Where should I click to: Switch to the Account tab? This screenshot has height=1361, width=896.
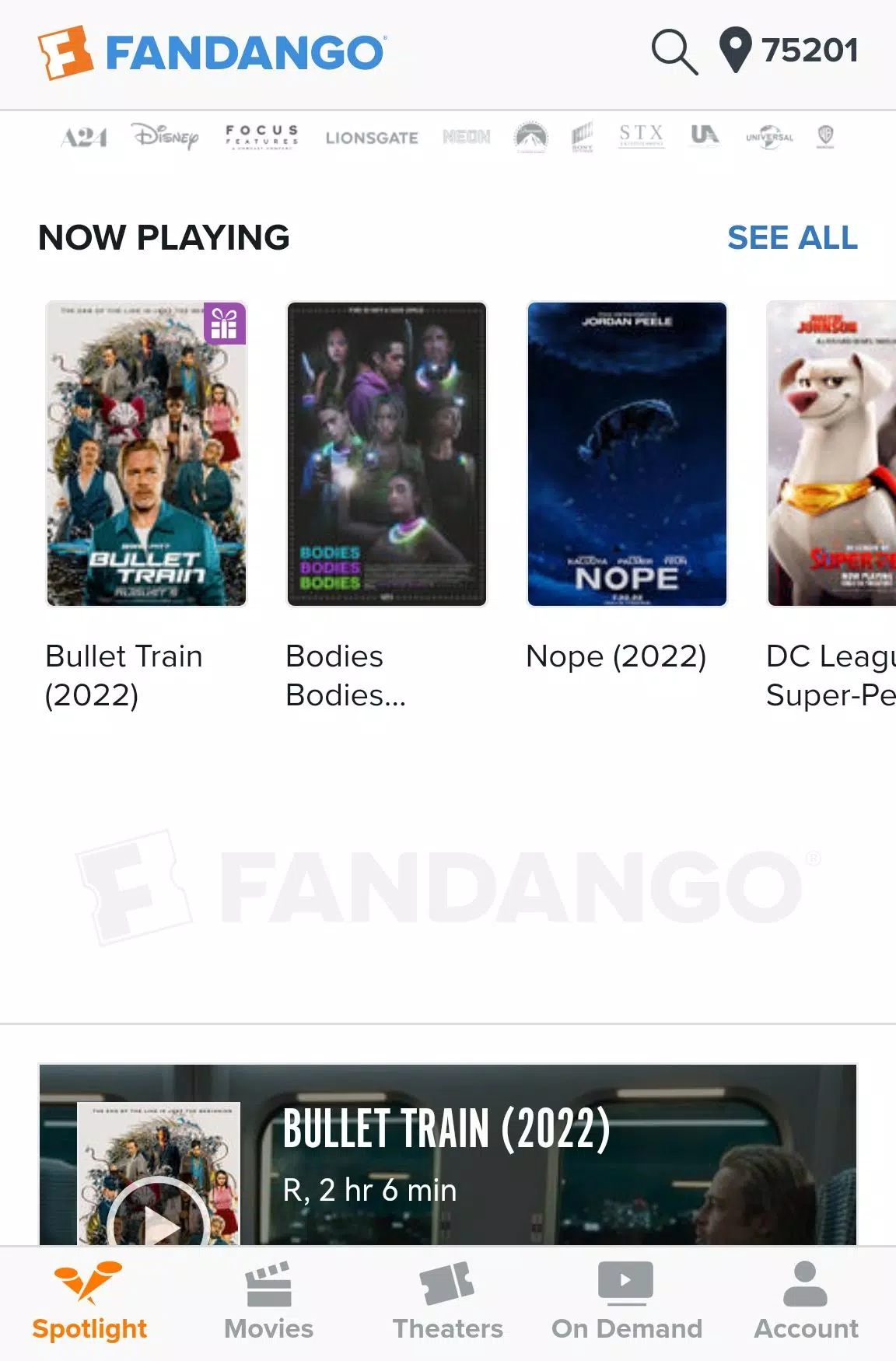point(806,1302)
